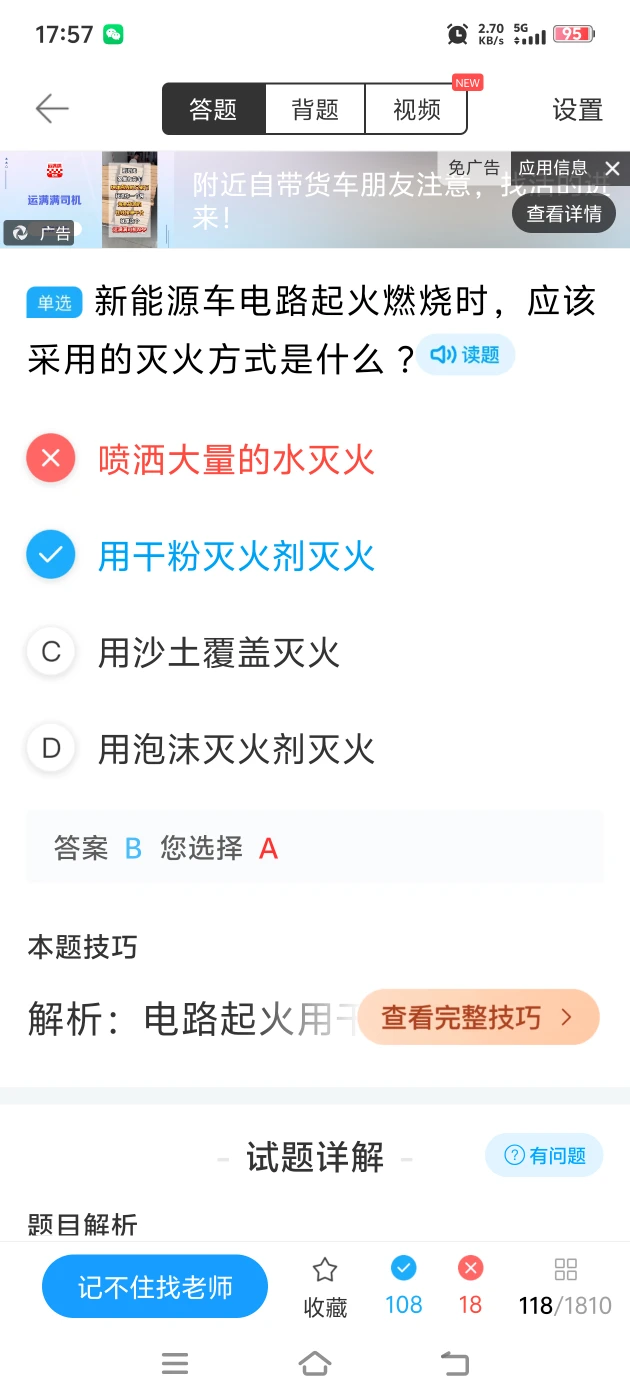Tap 免广告 to remove ads
Image resolution: width=630 pixels, height=1400 pixels.
474,168
